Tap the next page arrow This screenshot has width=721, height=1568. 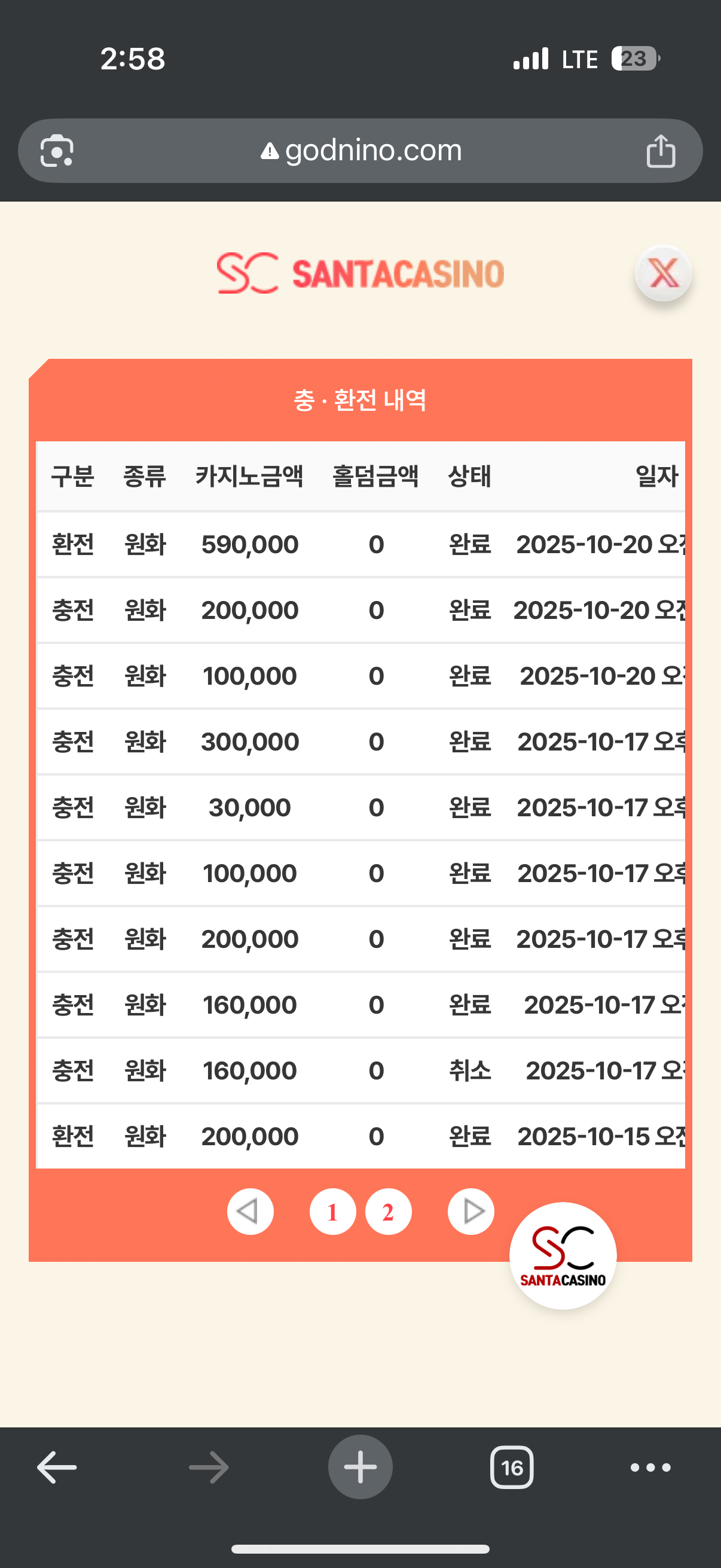[471, 1212]
